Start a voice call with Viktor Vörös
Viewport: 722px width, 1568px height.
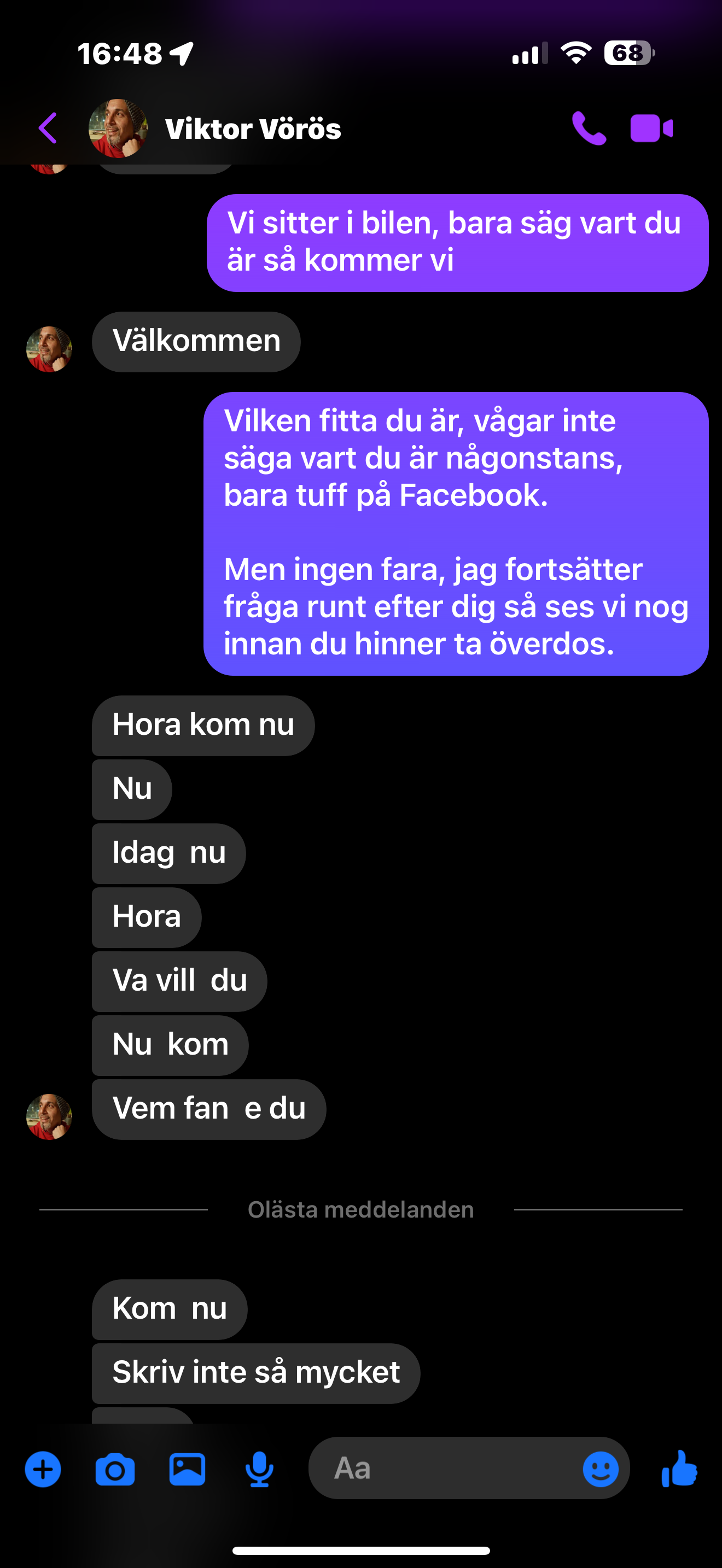point(589,128)
